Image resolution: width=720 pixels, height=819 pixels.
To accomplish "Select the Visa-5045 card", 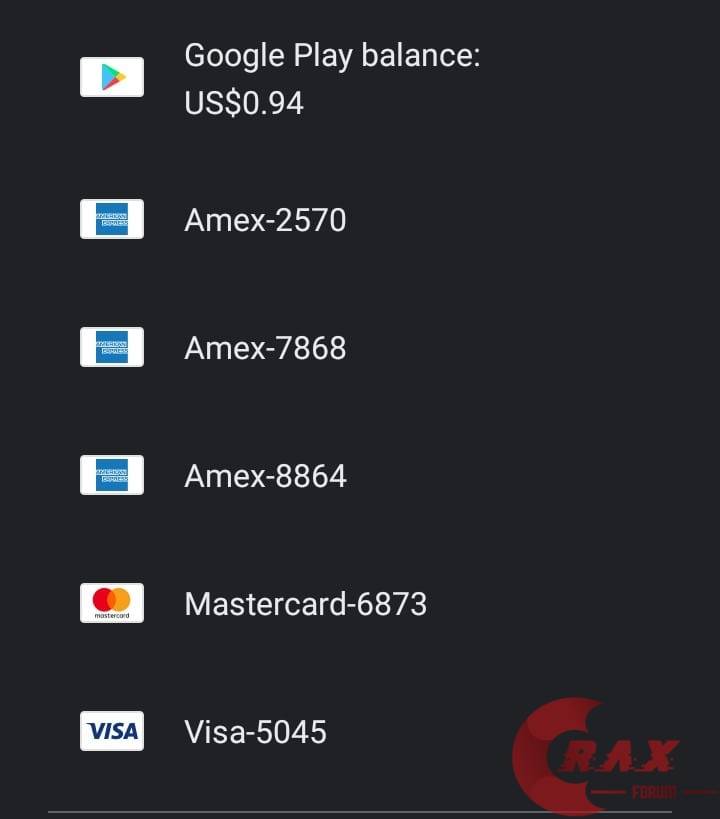I will tap(255, 732).
